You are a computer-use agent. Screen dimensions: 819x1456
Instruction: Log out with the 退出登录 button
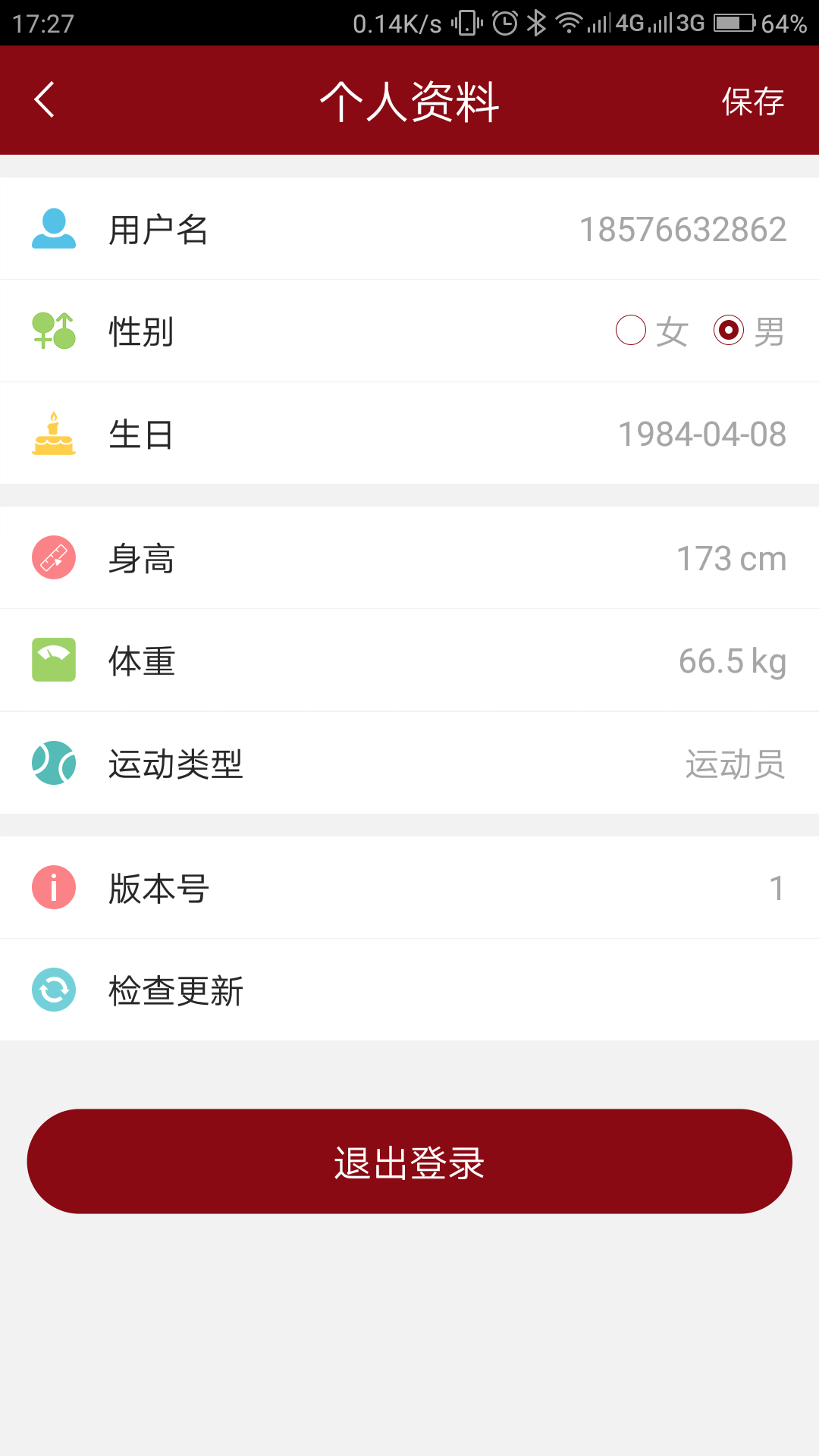tap(409, 1162)
